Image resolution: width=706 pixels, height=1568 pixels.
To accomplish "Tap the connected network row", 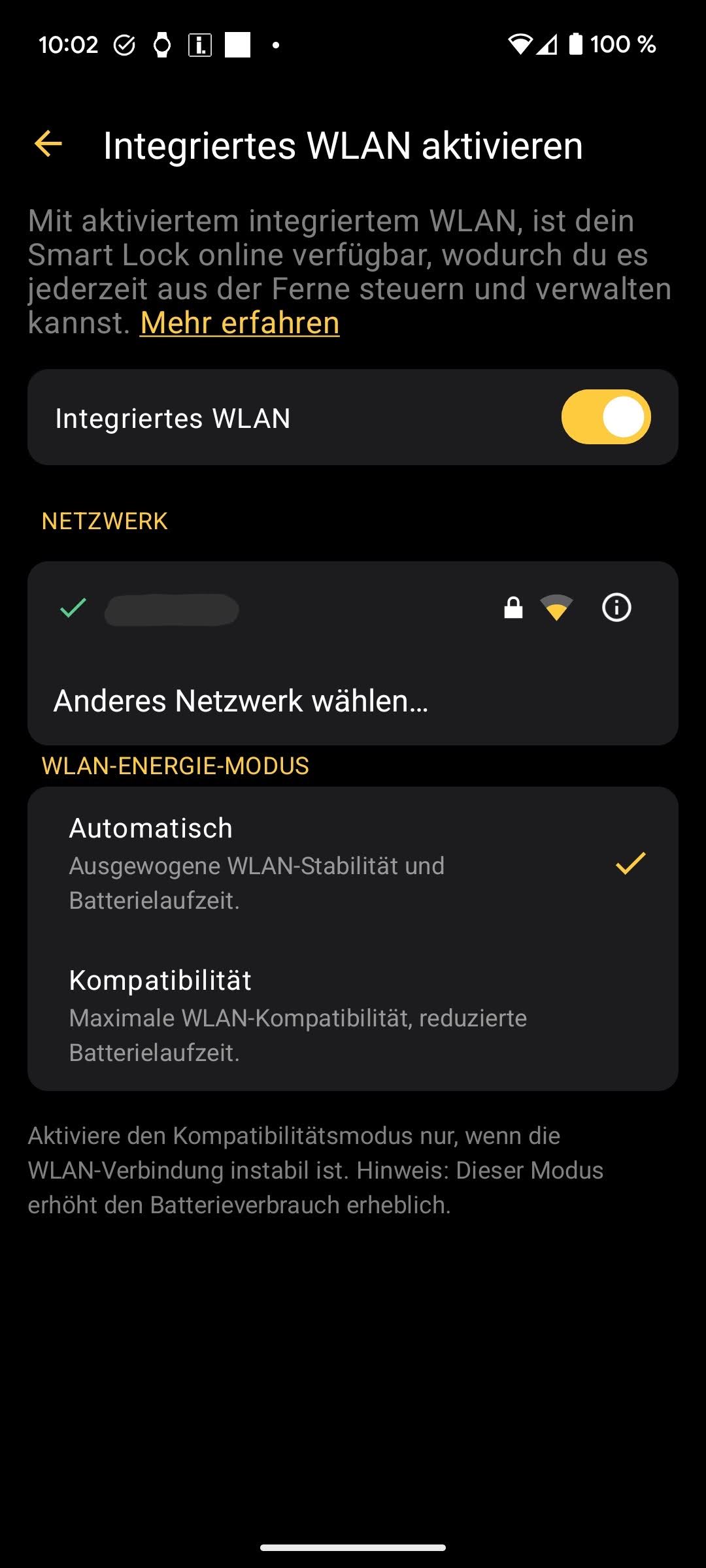I will [x=353, y=608].
